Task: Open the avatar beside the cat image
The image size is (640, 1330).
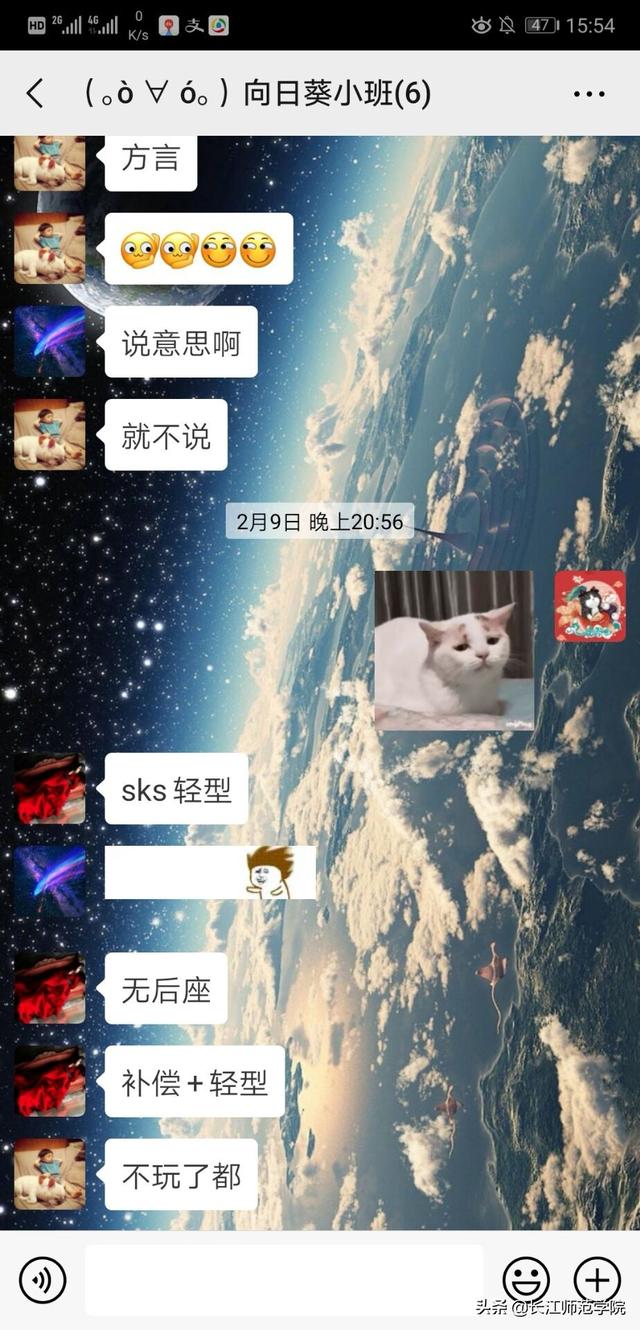Action: tap(590, 606)
